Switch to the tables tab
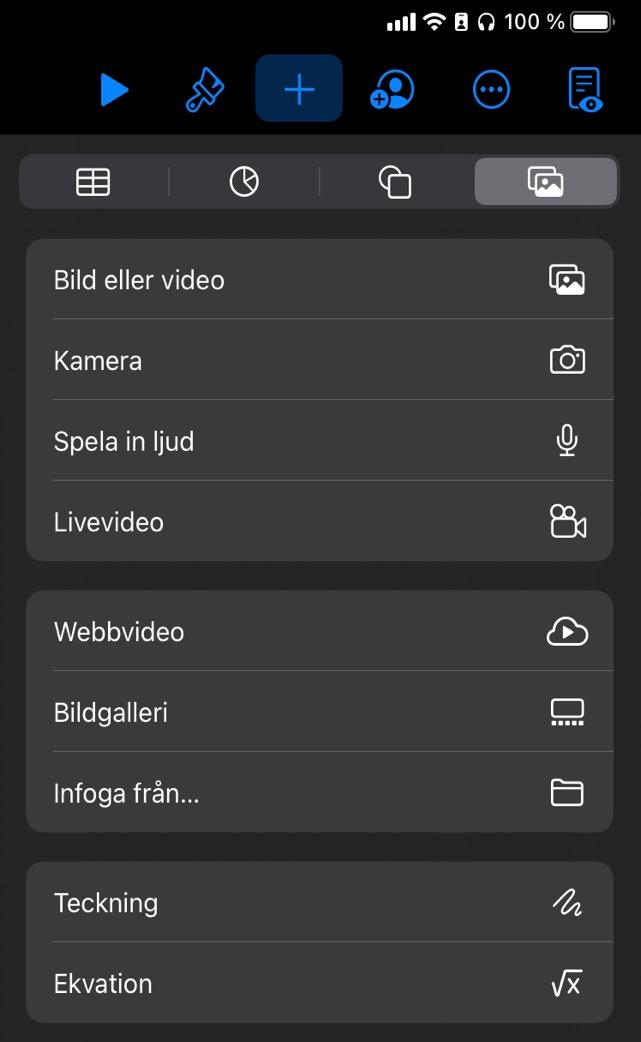The width and height of the screenshot is (641, 1042). [x=93, y=182]
